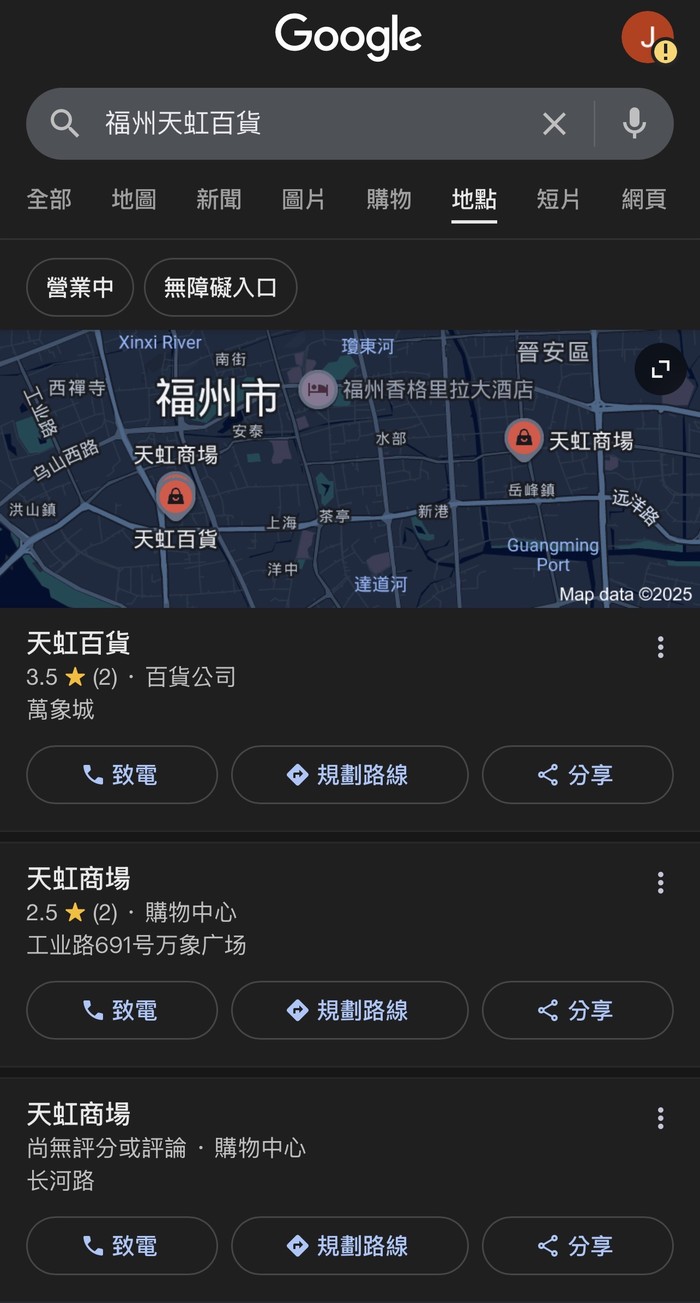Call 天虹百貨 with the 致電 button
This screenshot has width=700, height=1303.
[x=122, y=775]
